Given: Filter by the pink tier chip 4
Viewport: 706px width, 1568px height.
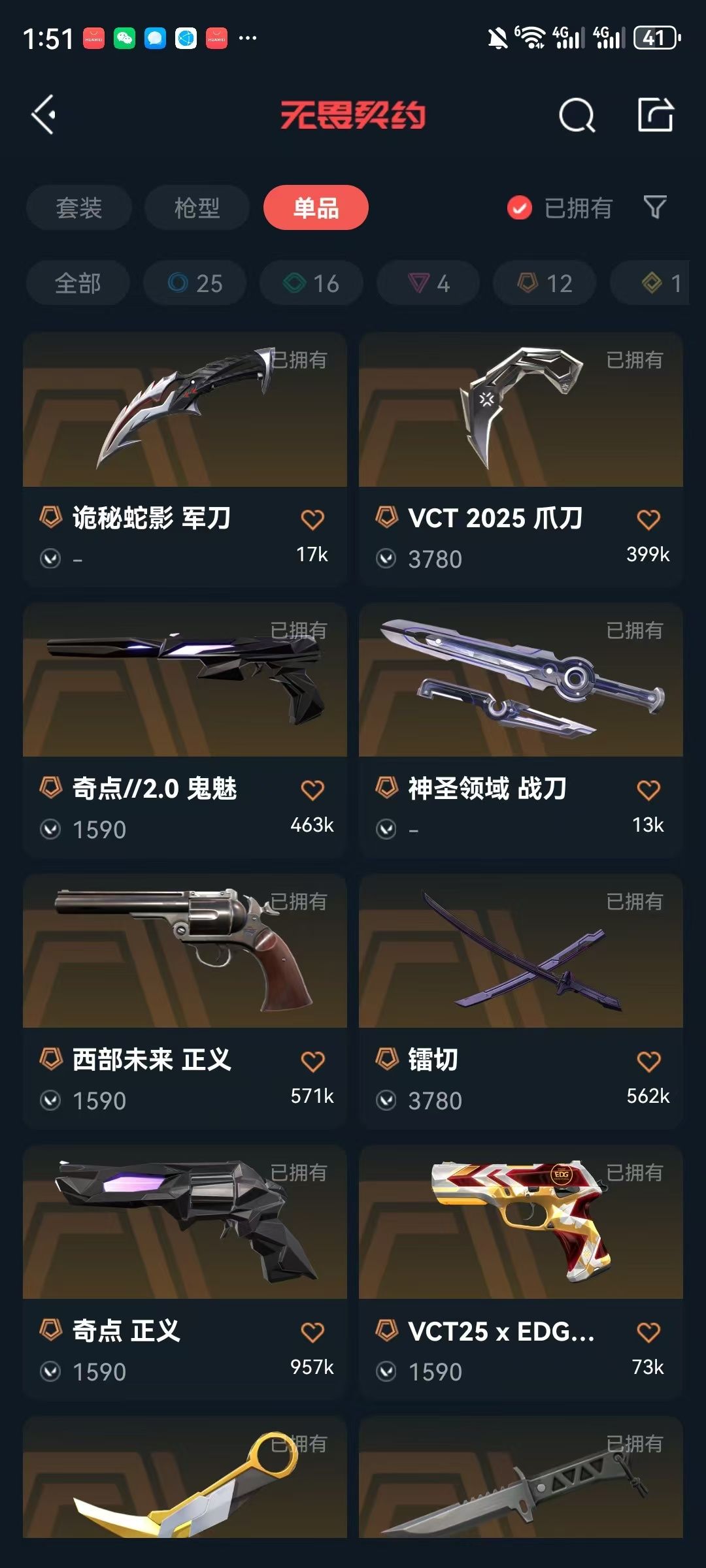Looking at the screenshot, I should pos(428,283).
